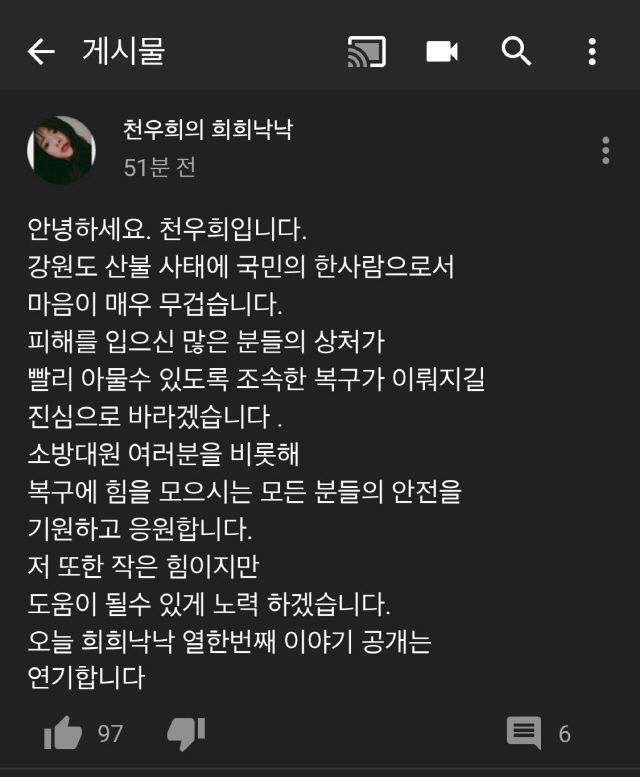Open the comments on this post

524,734
